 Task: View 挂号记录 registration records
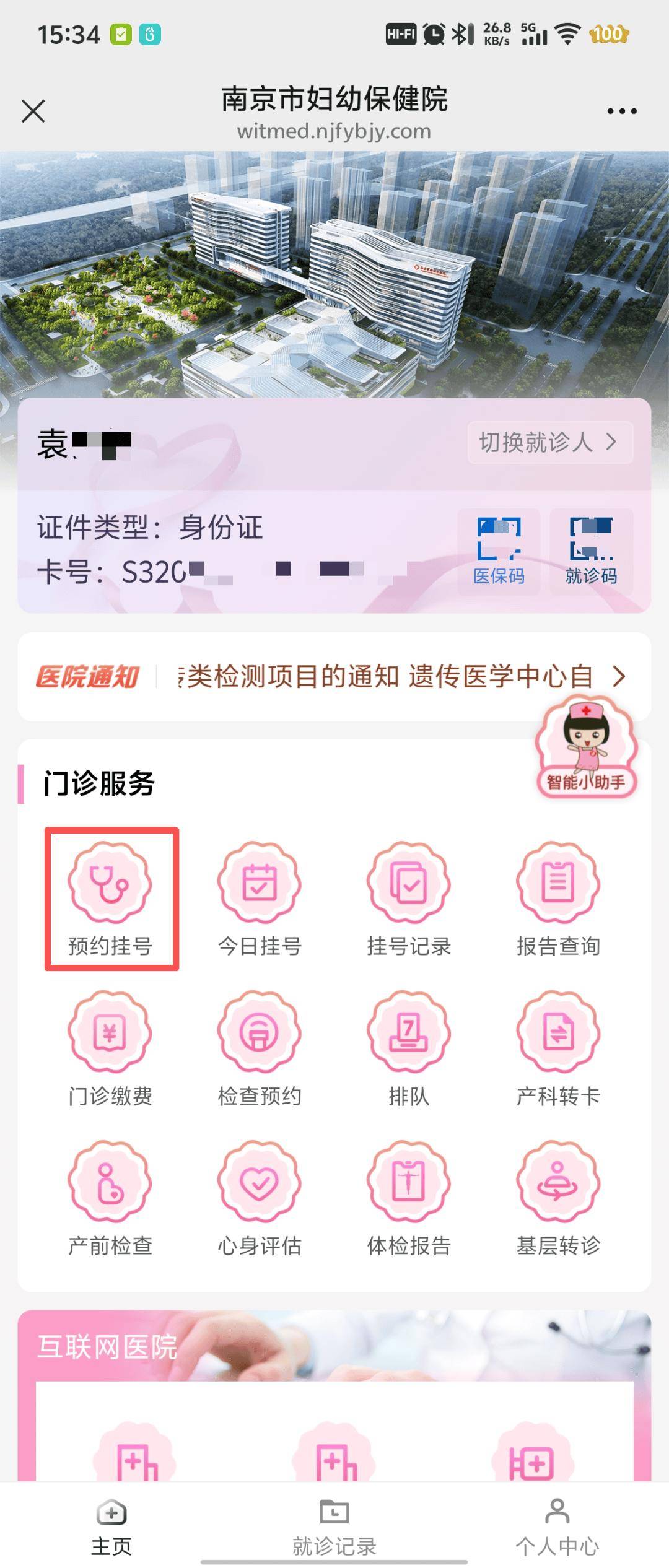click(x=409, y=898)
